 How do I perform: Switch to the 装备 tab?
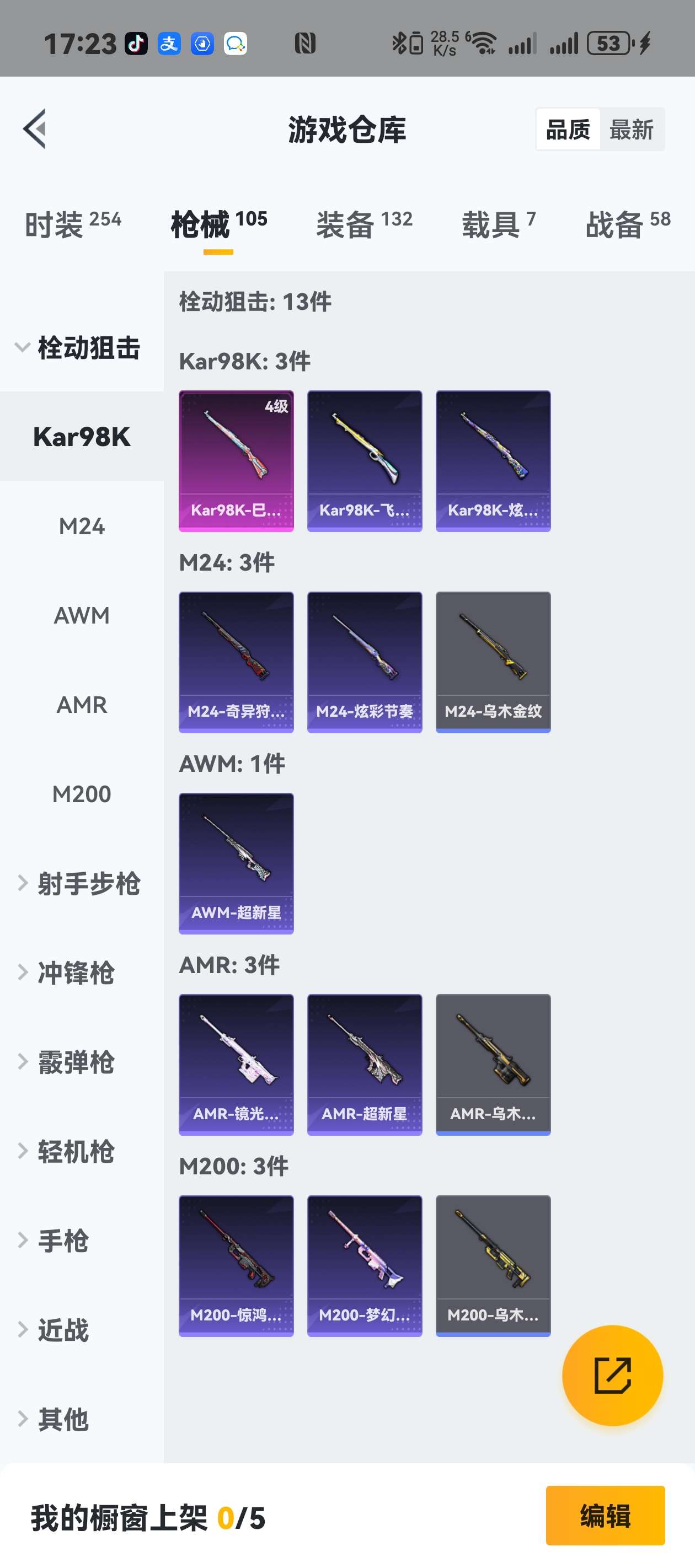(363, 224)
